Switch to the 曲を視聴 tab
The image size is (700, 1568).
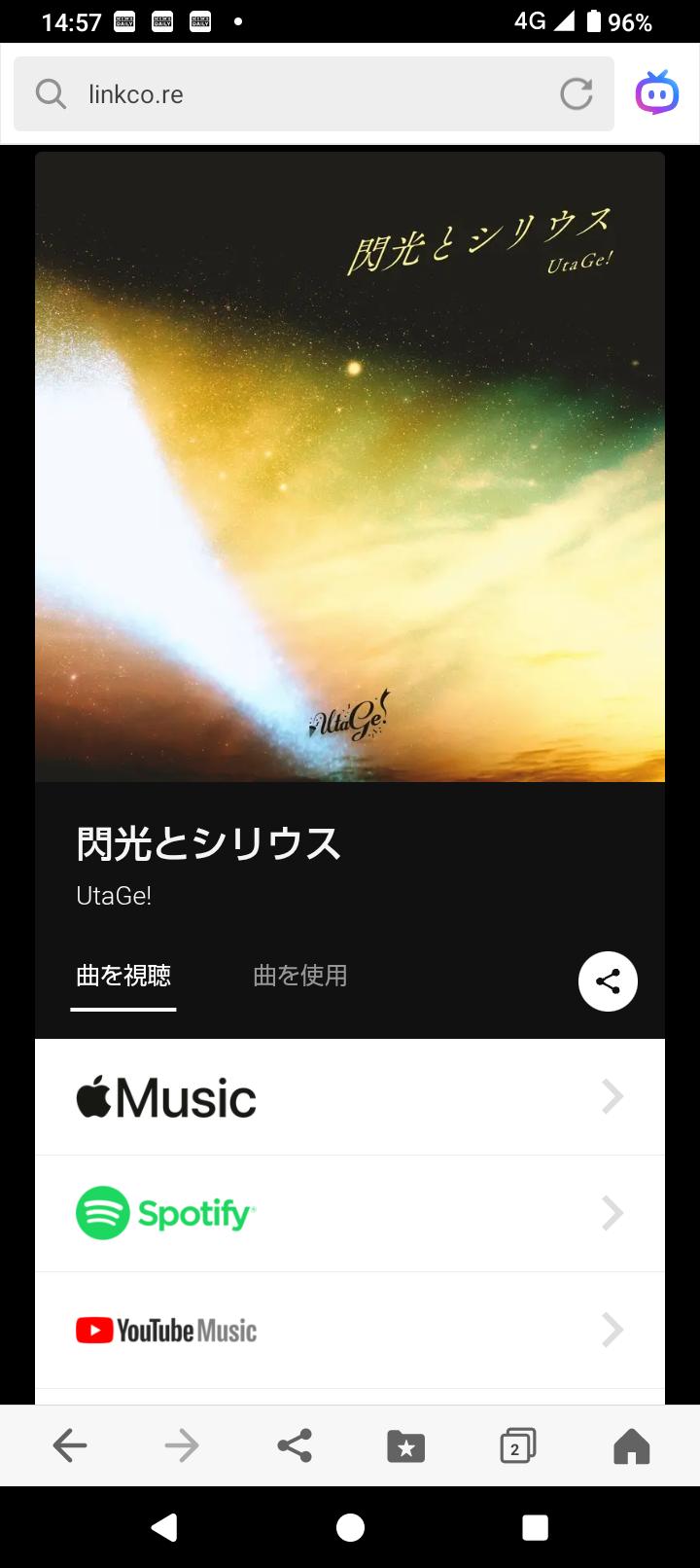[123, 976]
